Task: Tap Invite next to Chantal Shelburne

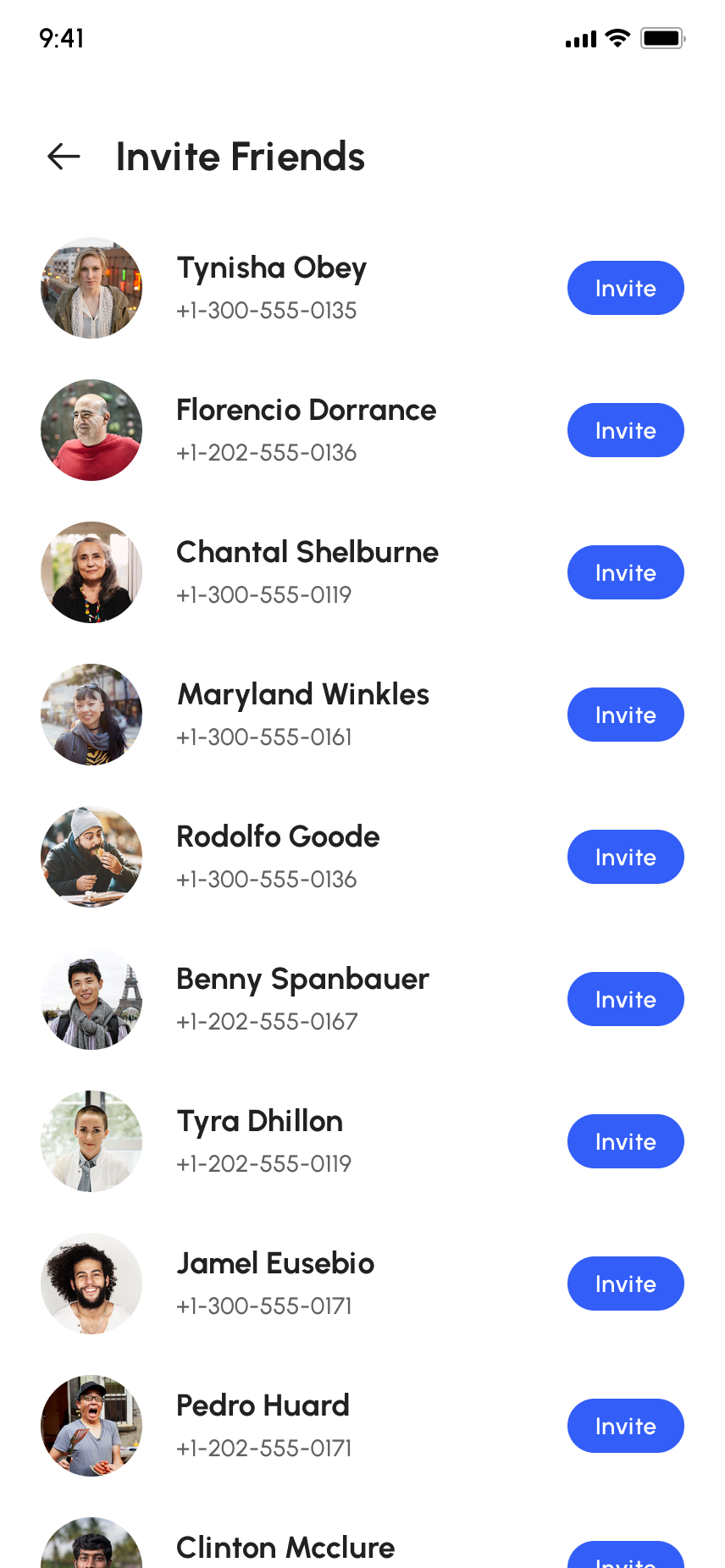Action: 625,572
